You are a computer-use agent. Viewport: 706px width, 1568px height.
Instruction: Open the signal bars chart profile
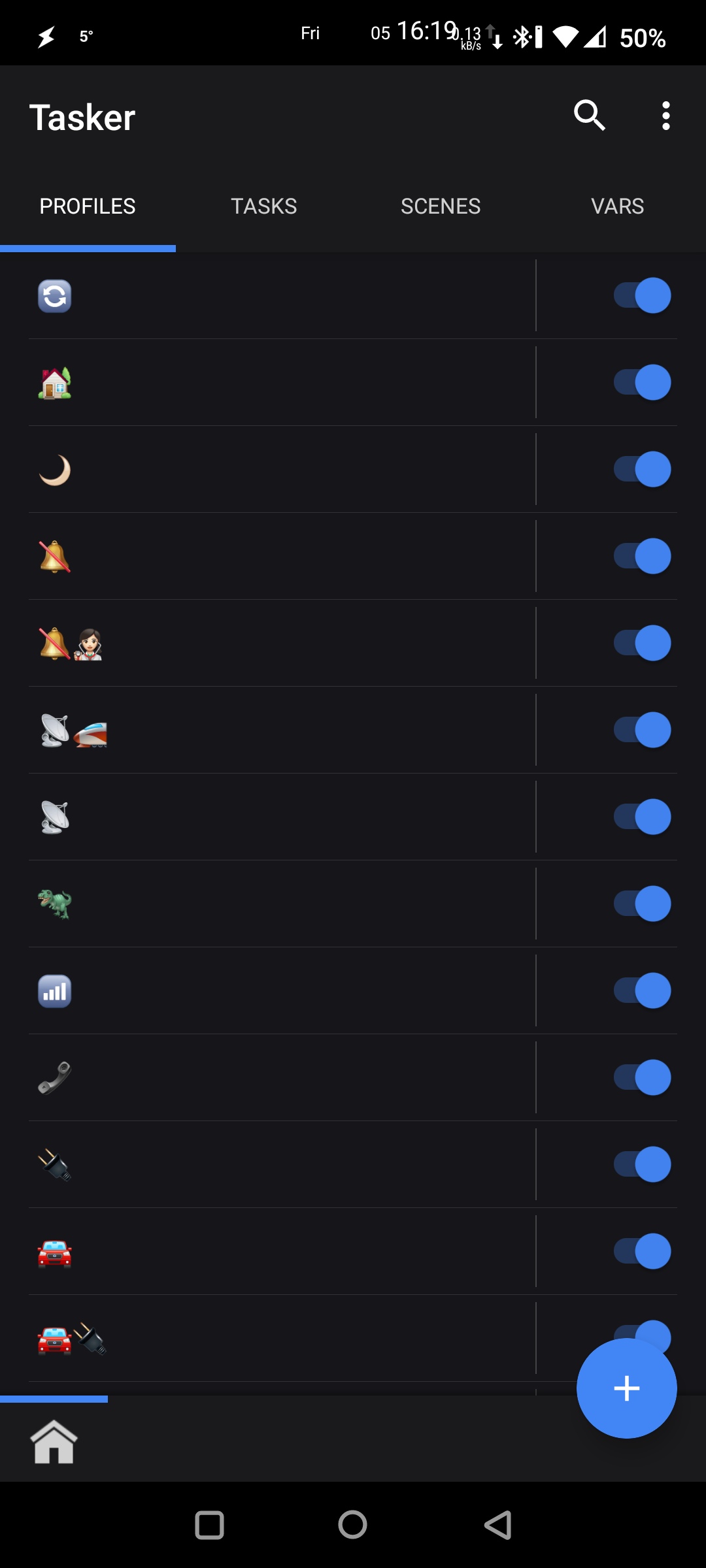pyautogui.click(x=261, y=991)
